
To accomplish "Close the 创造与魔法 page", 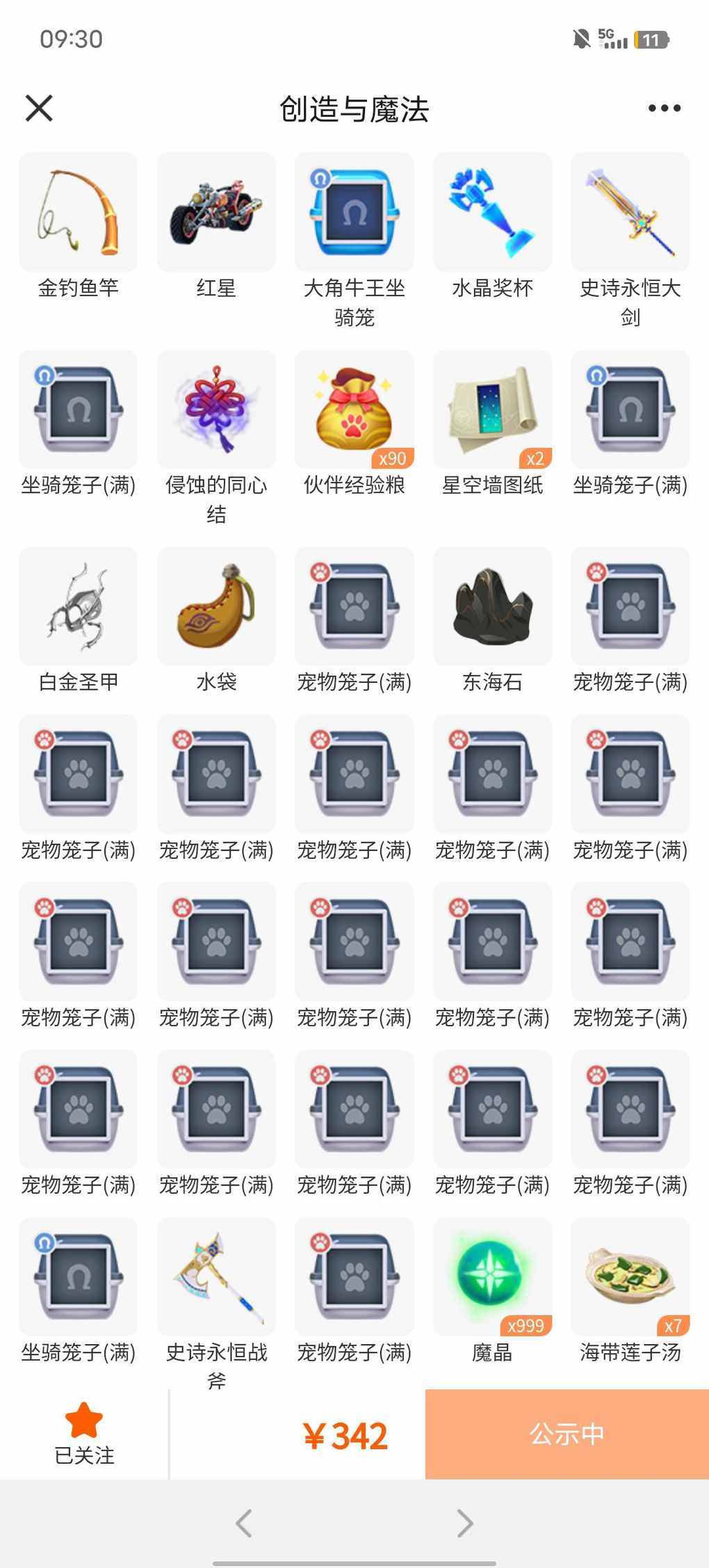I will [x=39, y=108].
